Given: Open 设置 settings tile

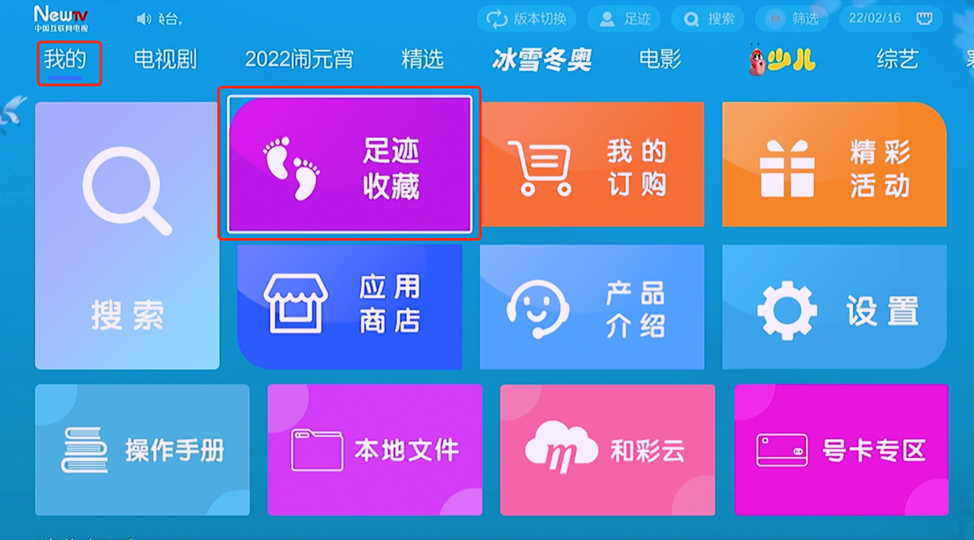Looking at the screenshot, I should click(833, 306).
